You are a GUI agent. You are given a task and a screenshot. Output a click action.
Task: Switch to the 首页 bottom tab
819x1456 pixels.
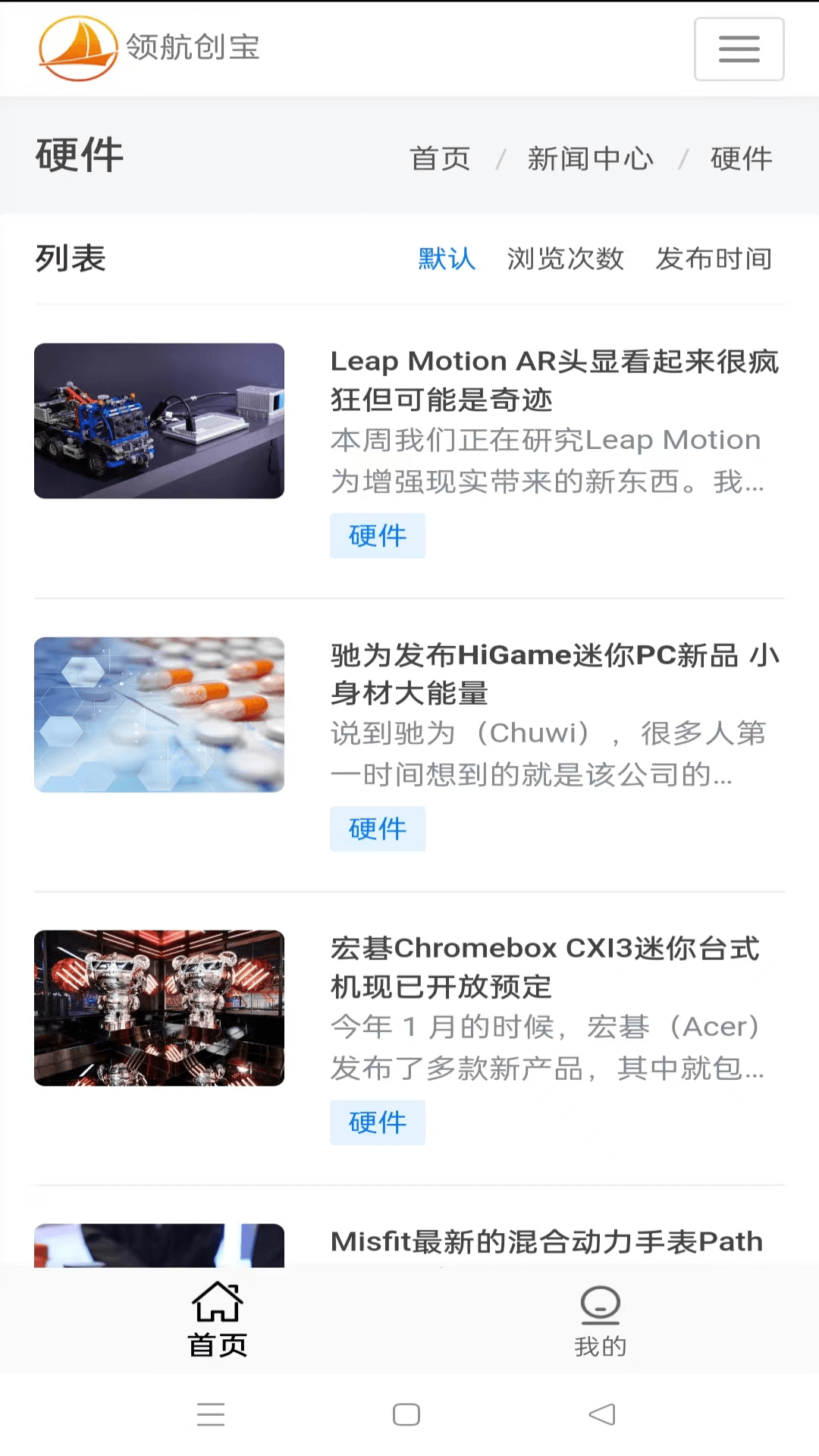tap(218, 1319)
